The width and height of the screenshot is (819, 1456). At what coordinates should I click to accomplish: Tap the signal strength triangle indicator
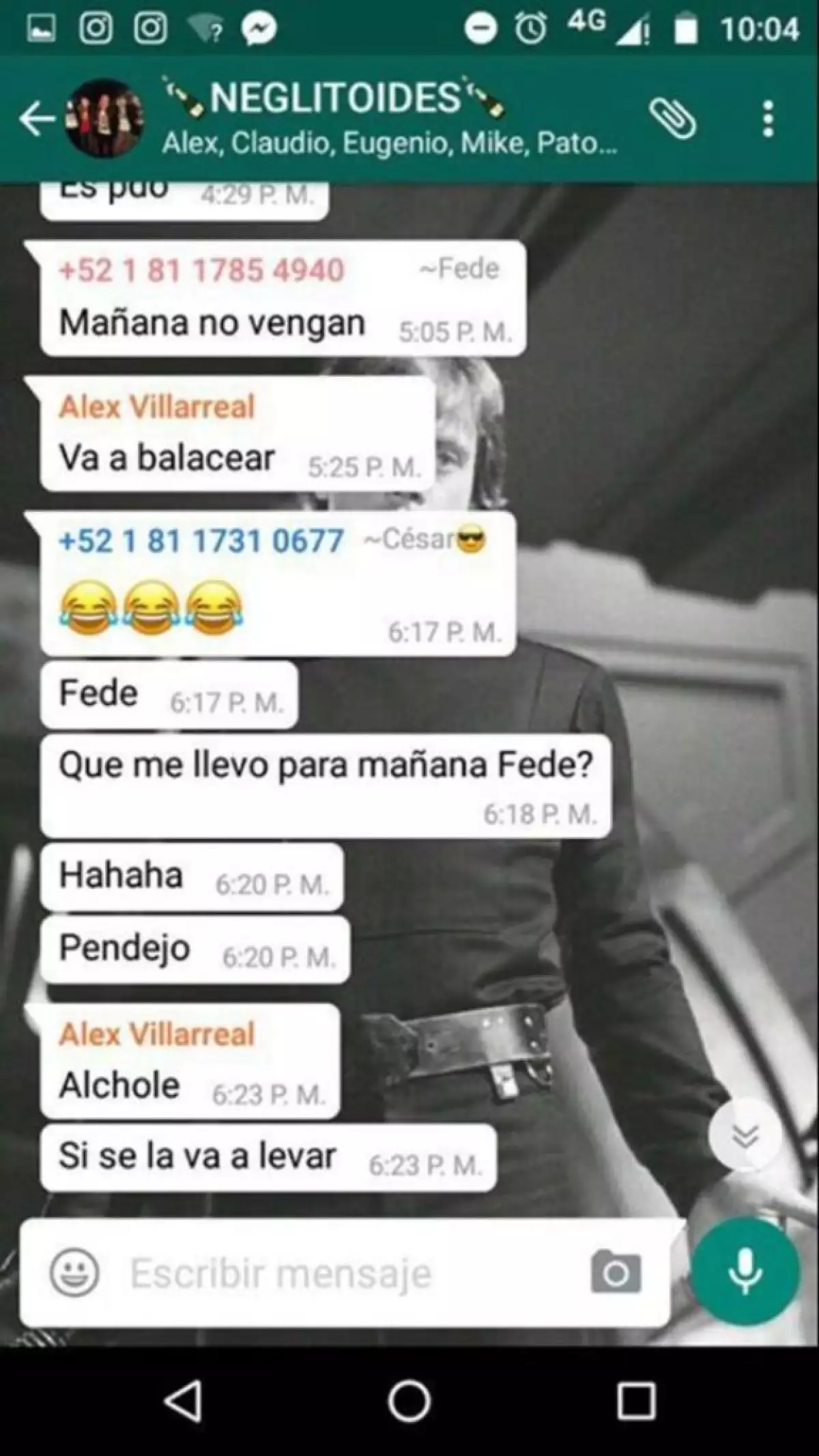(631, 27)
